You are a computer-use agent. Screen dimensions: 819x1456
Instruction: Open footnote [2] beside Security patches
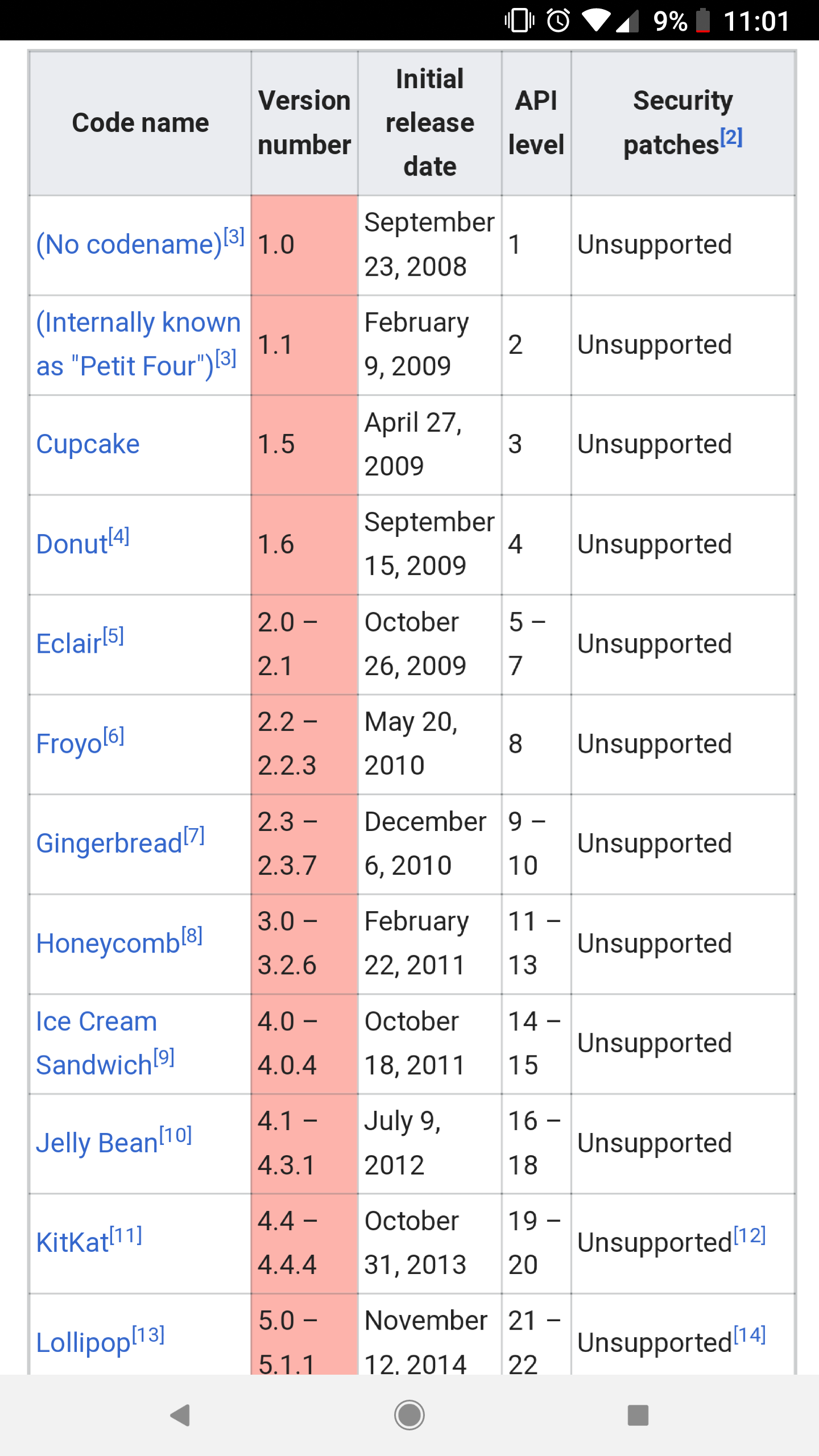click(731, 137)
